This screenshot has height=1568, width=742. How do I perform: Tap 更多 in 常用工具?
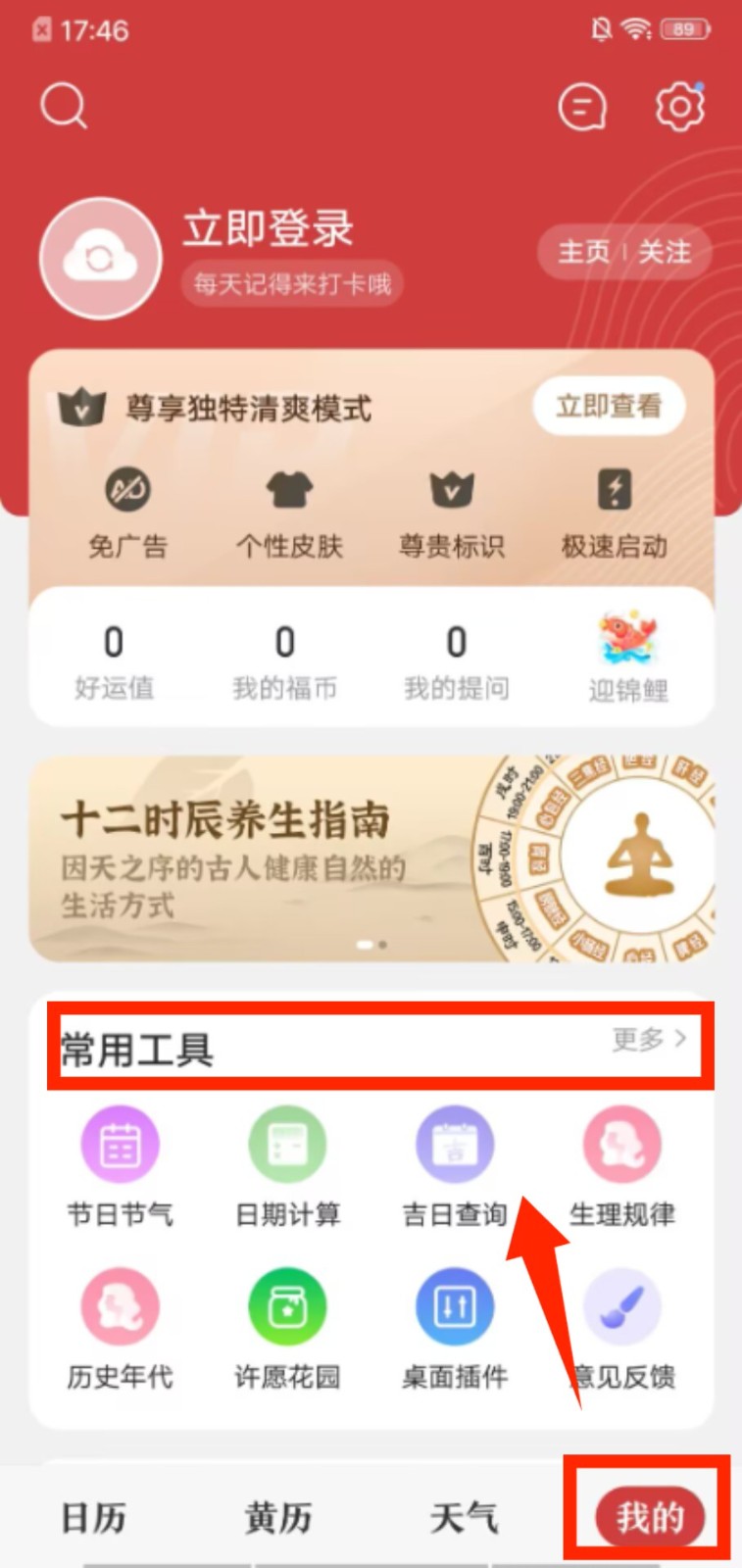(649, 1039)
